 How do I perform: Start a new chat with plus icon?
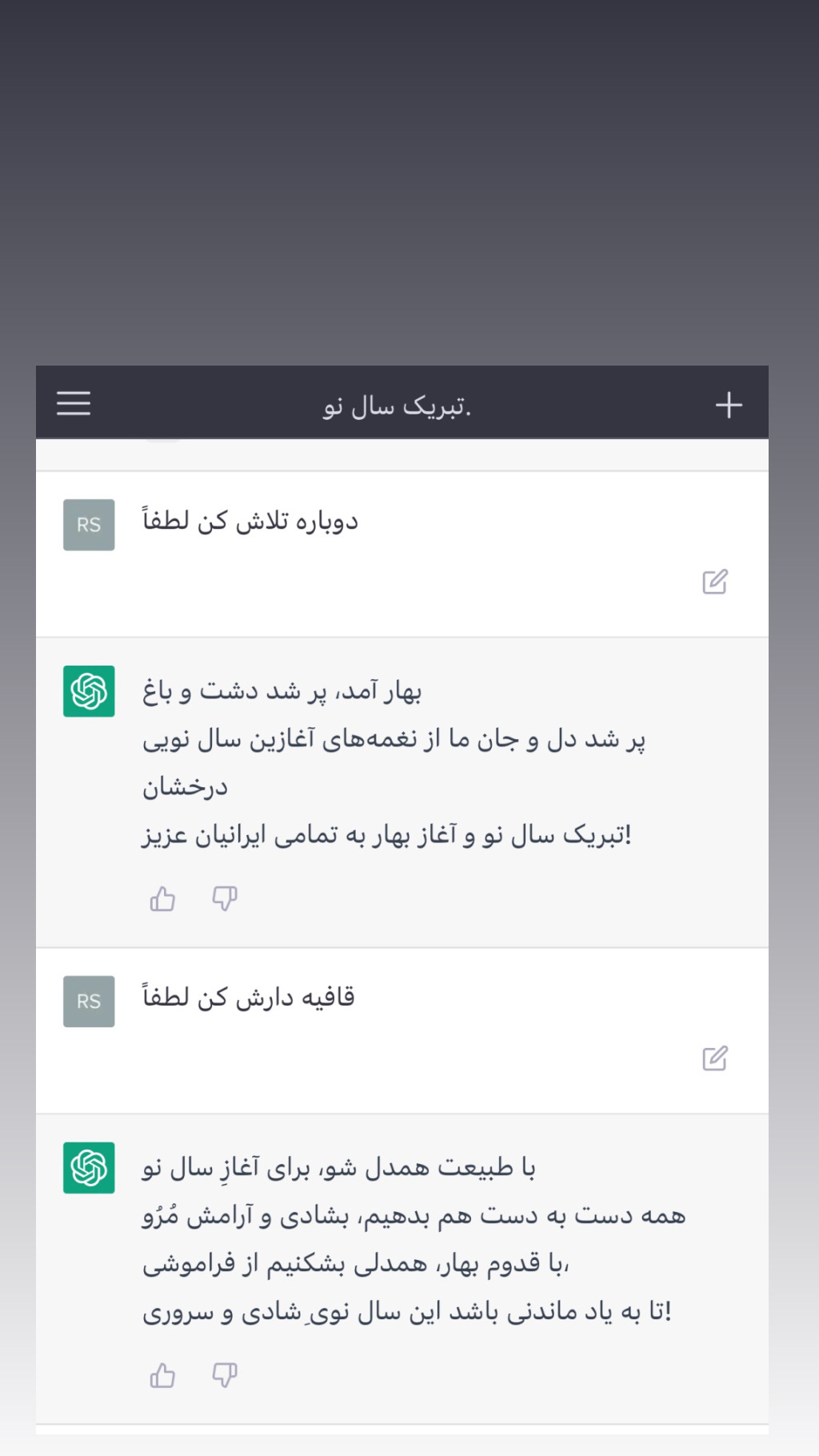click(728, 405)
